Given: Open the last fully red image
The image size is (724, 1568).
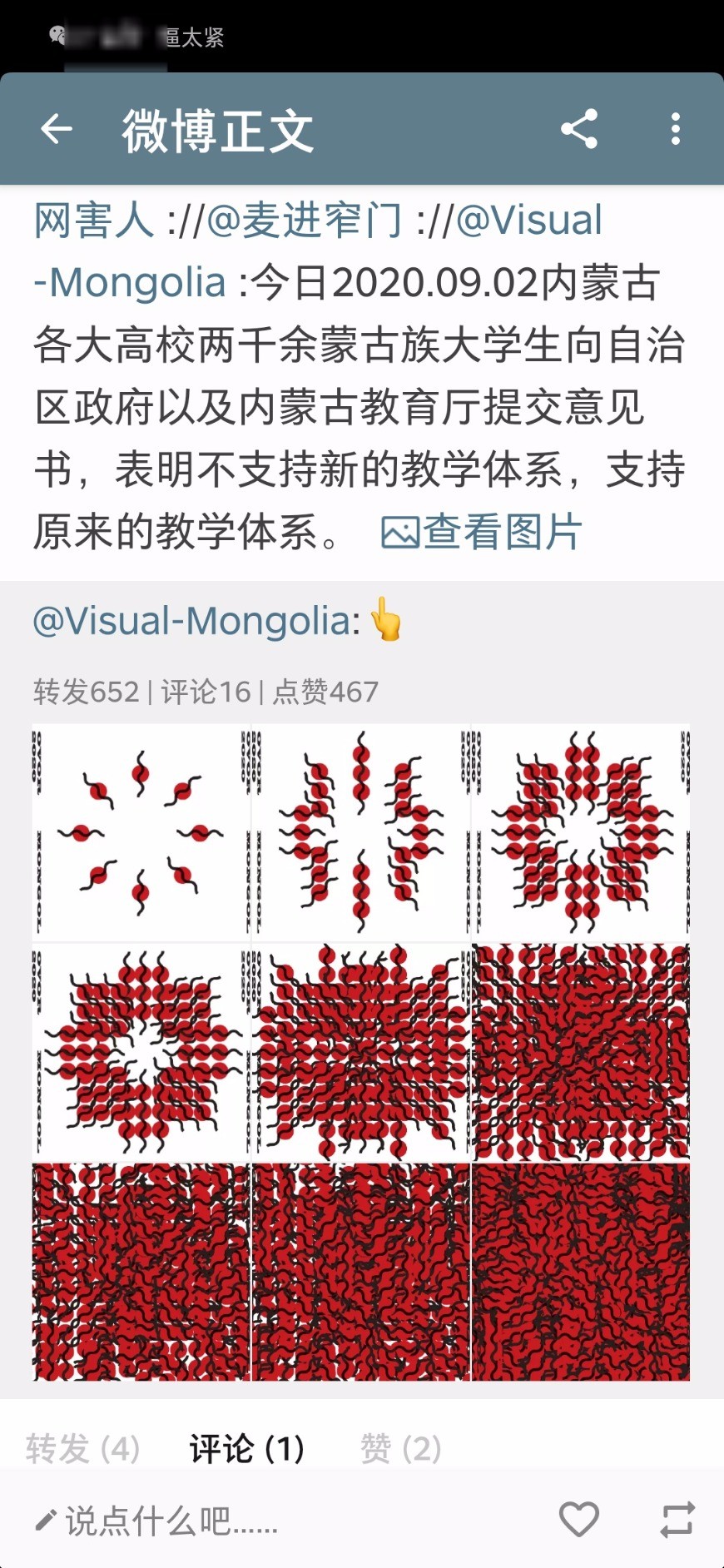Looking at the screenshot, I should coord(581,1272).
